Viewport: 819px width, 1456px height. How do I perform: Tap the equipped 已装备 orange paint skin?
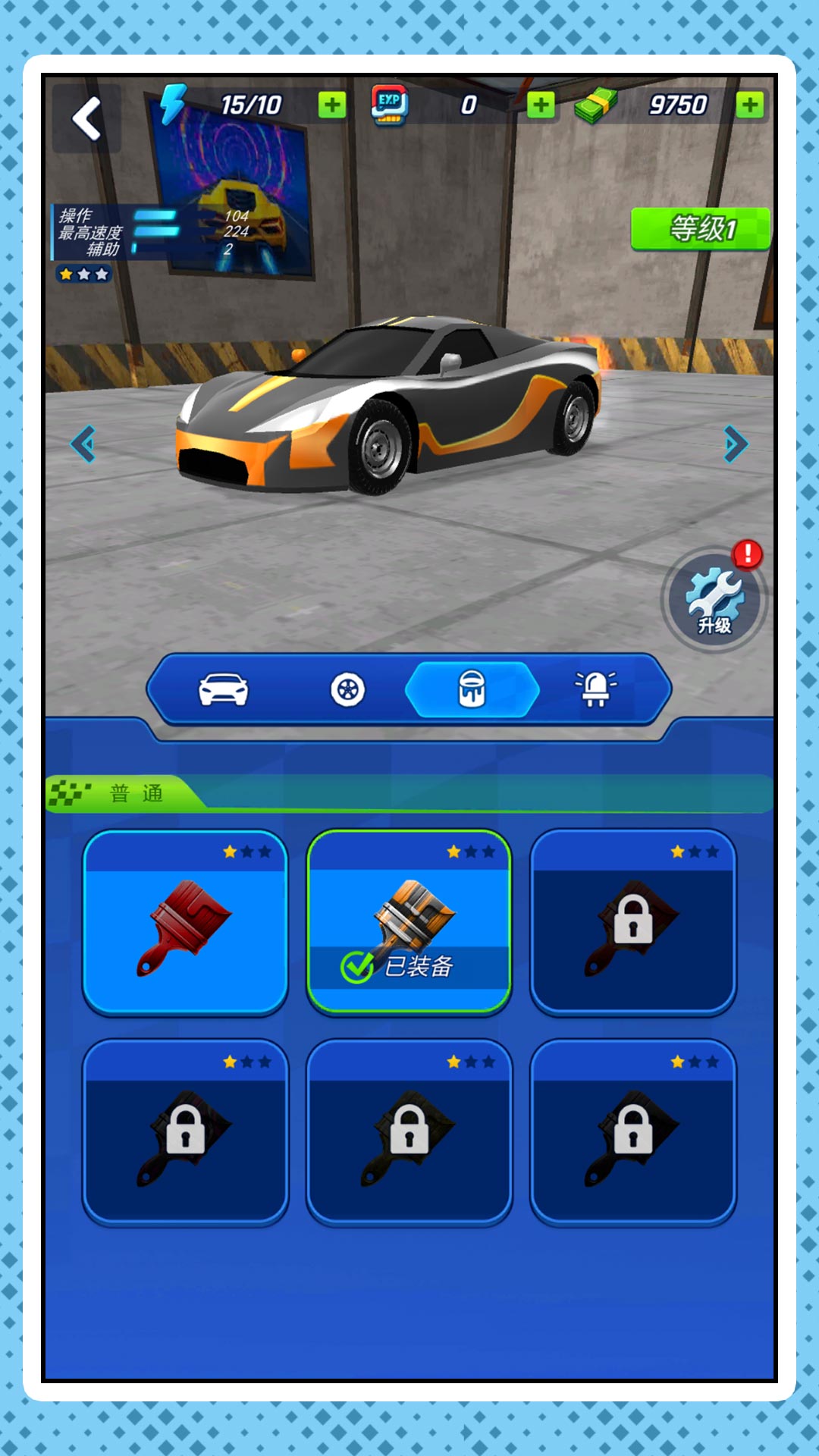[x=409, y=924]
